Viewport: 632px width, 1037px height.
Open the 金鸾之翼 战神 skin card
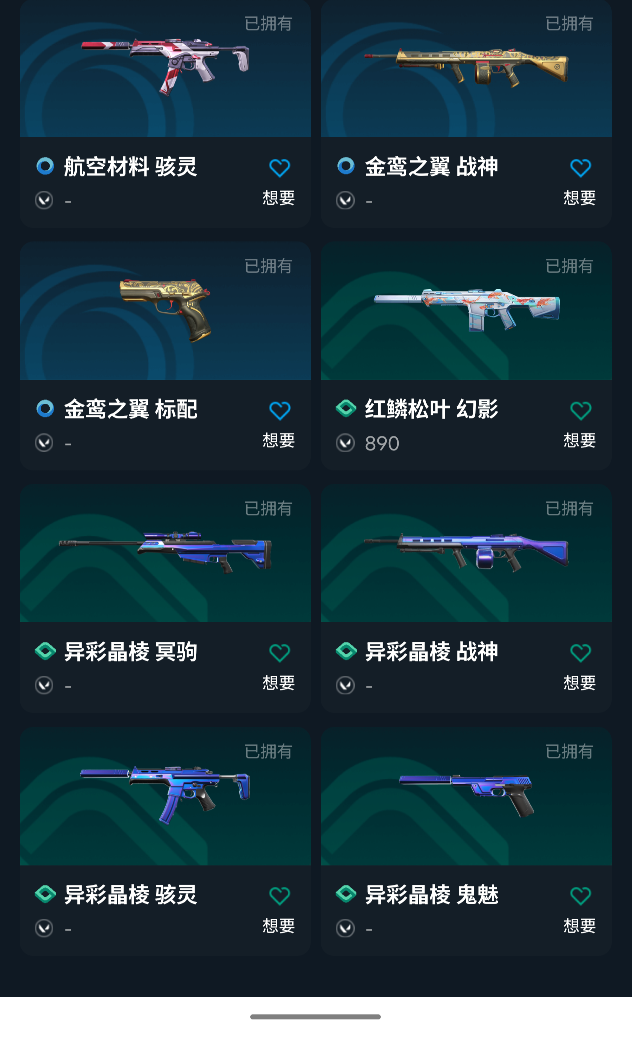(x=466, y=70)
